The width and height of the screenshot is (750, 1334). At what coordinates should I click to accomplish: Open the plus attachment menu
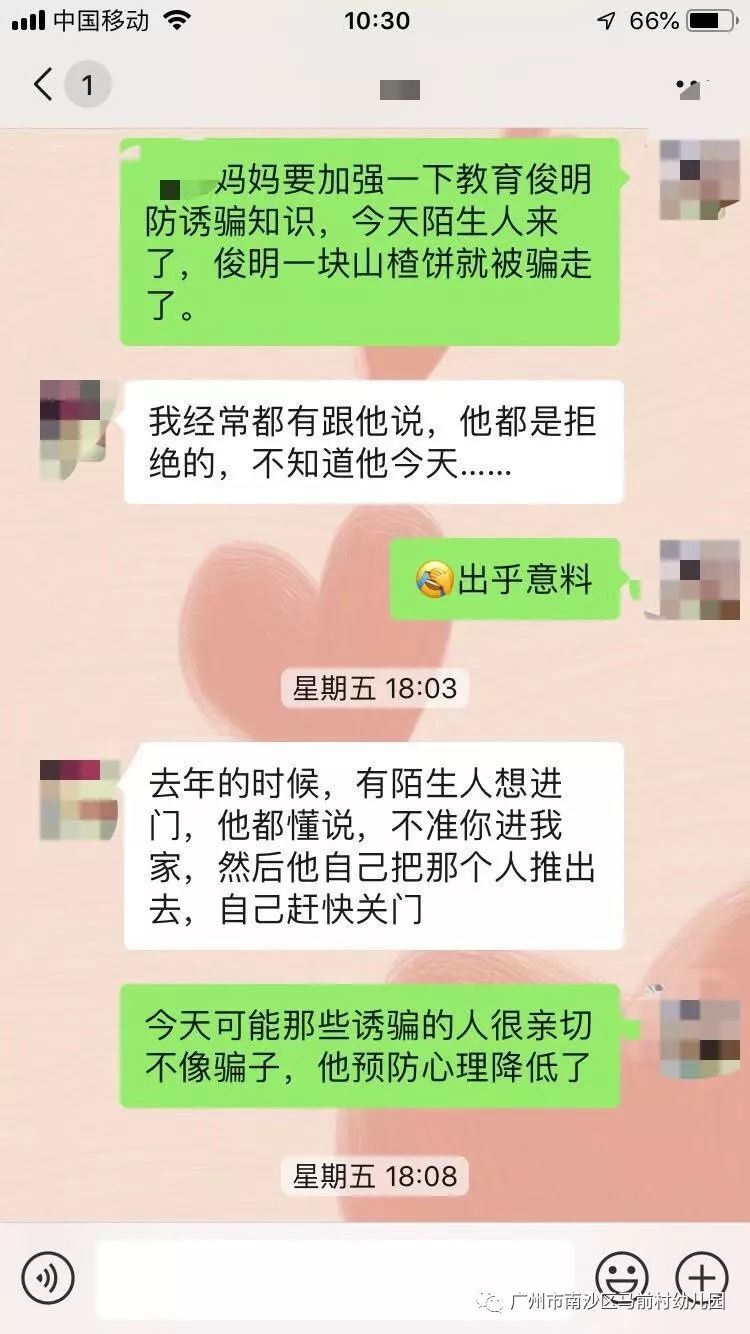(702, 1276)
